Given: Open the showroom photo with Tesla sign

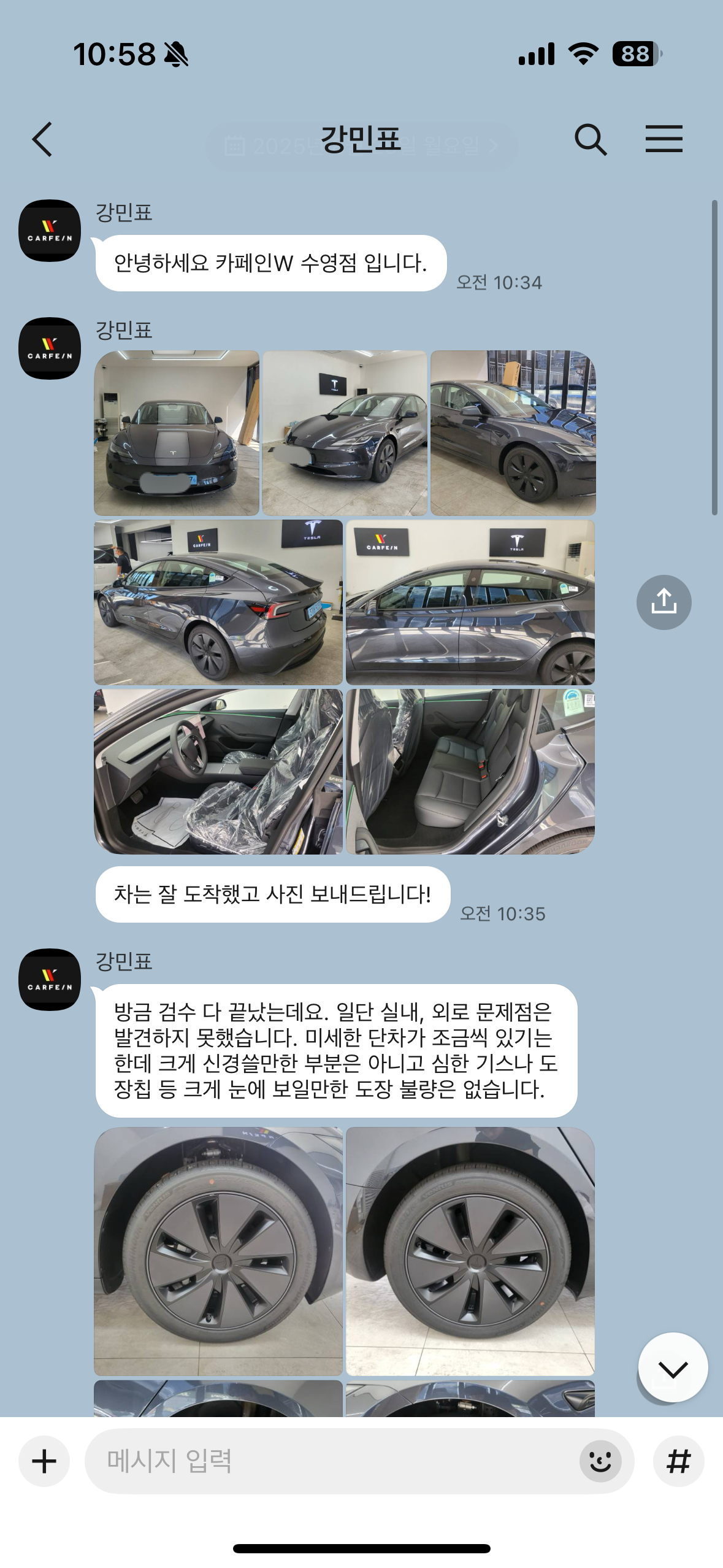Looking at the screenshot, I should click(345, 433).
